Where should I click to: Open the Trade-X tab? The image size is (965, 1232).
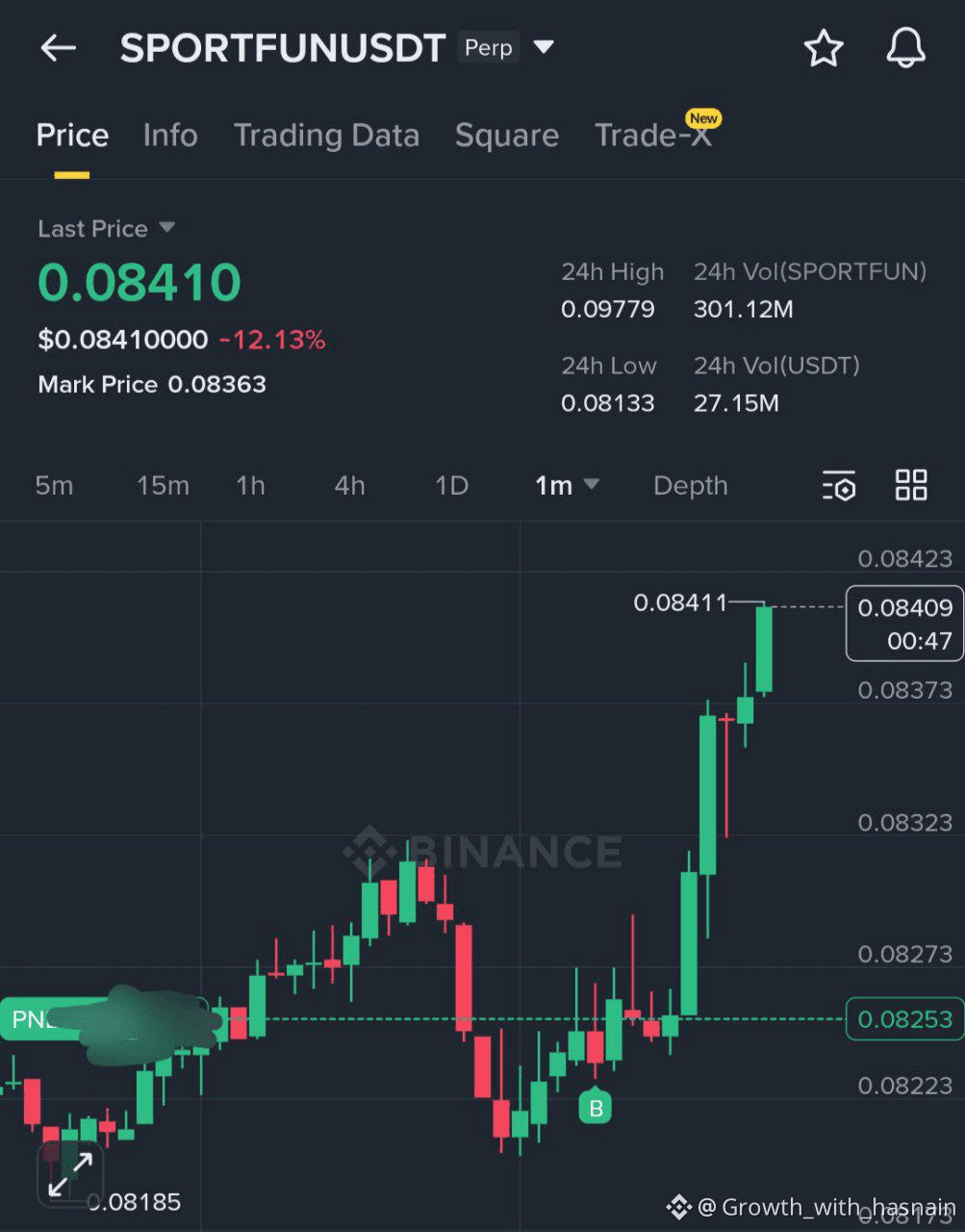654,136
